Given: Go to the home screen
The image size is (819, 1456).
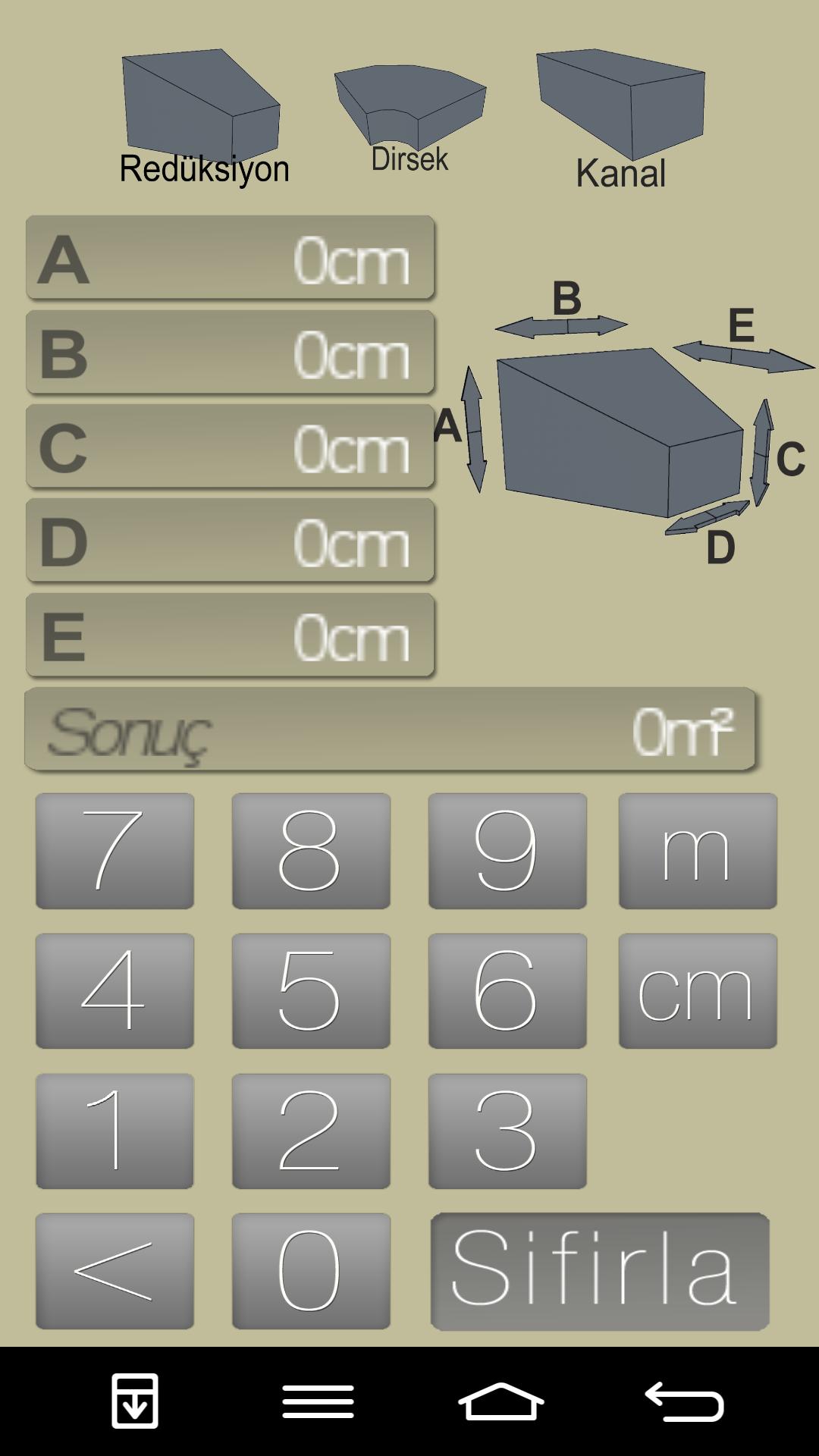Looking at the screenshot, I should 501,1401.
